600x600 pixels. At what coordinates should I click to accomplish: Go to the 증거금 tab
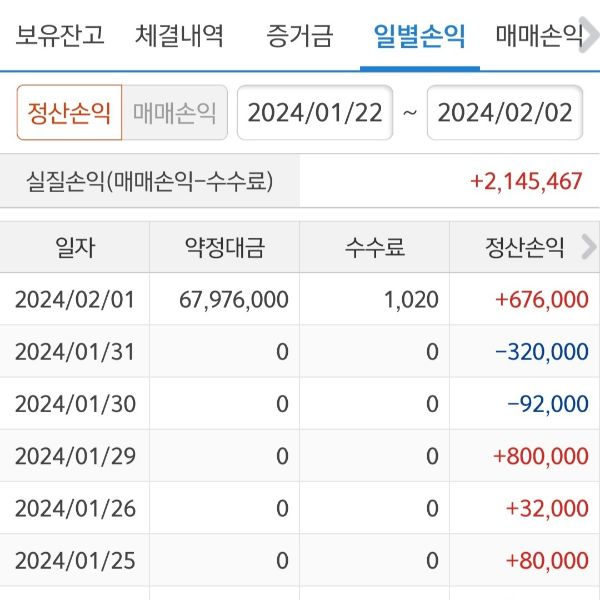pyautogui.click(x=298, y=37)
